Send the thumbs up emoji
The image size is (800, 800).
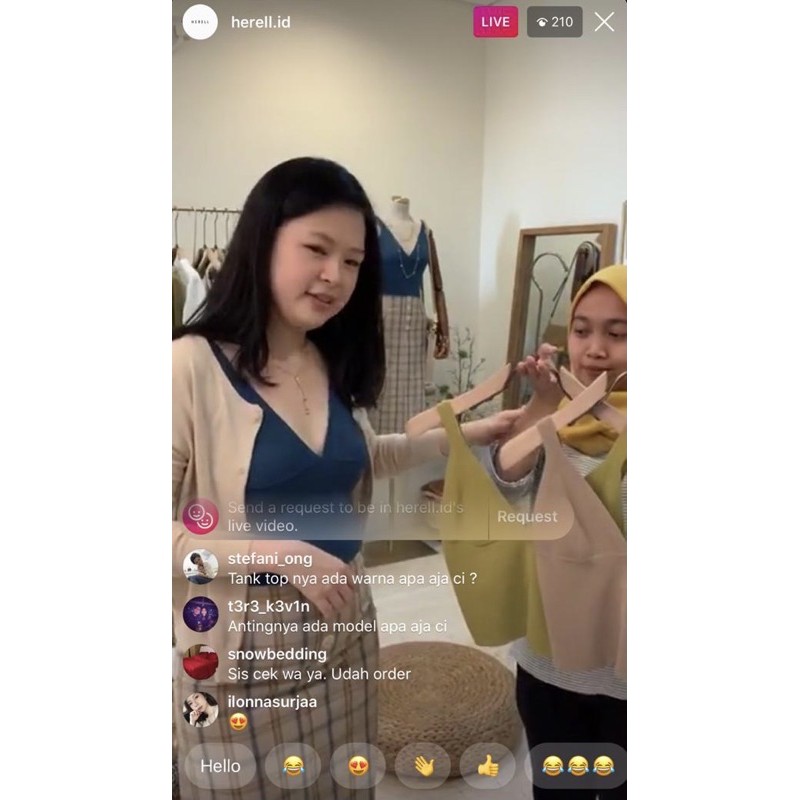(x=488, y=766)
